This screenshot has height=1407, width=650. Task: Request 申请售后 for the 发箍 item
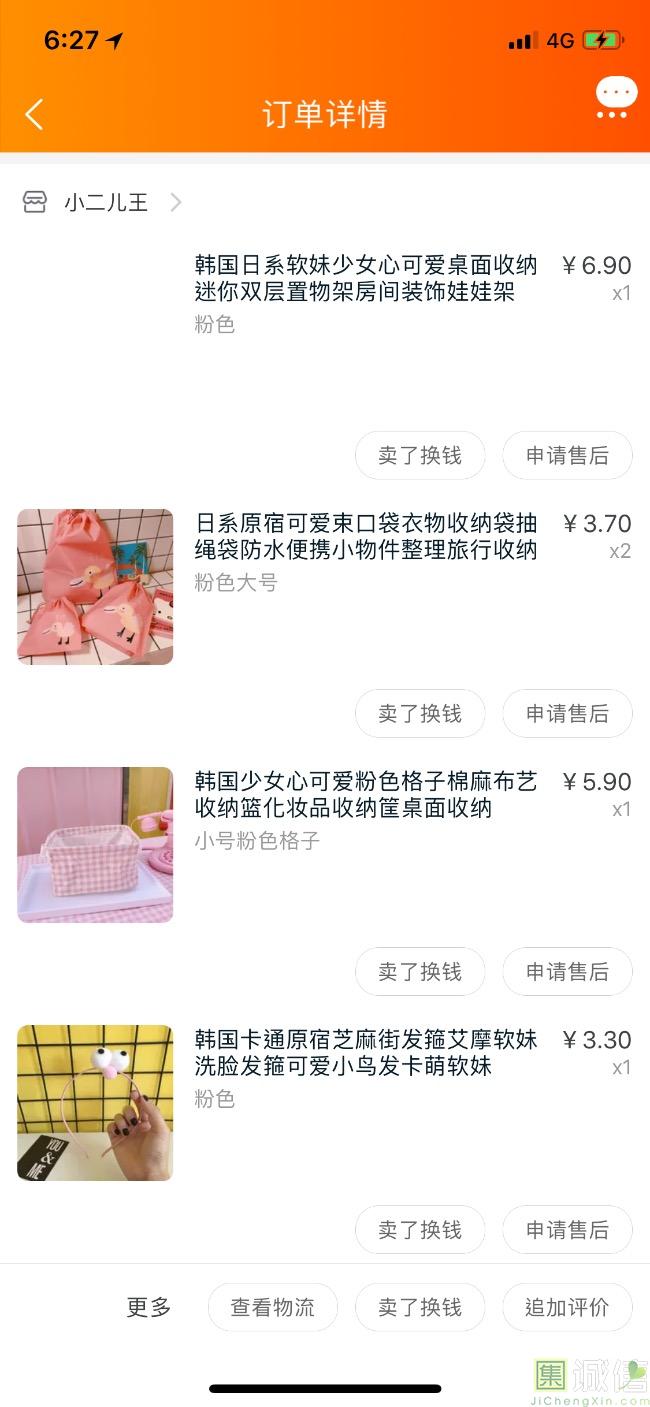[567, 1230]
